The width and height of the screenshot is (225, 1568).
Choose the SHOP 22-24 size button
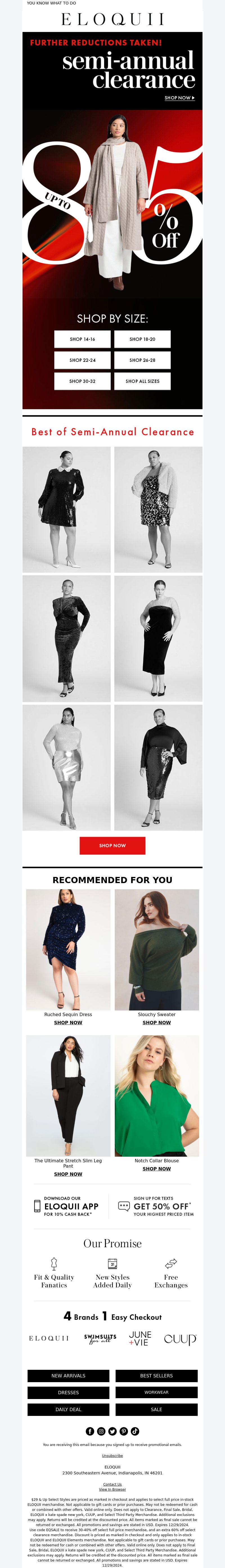(82, 360)
